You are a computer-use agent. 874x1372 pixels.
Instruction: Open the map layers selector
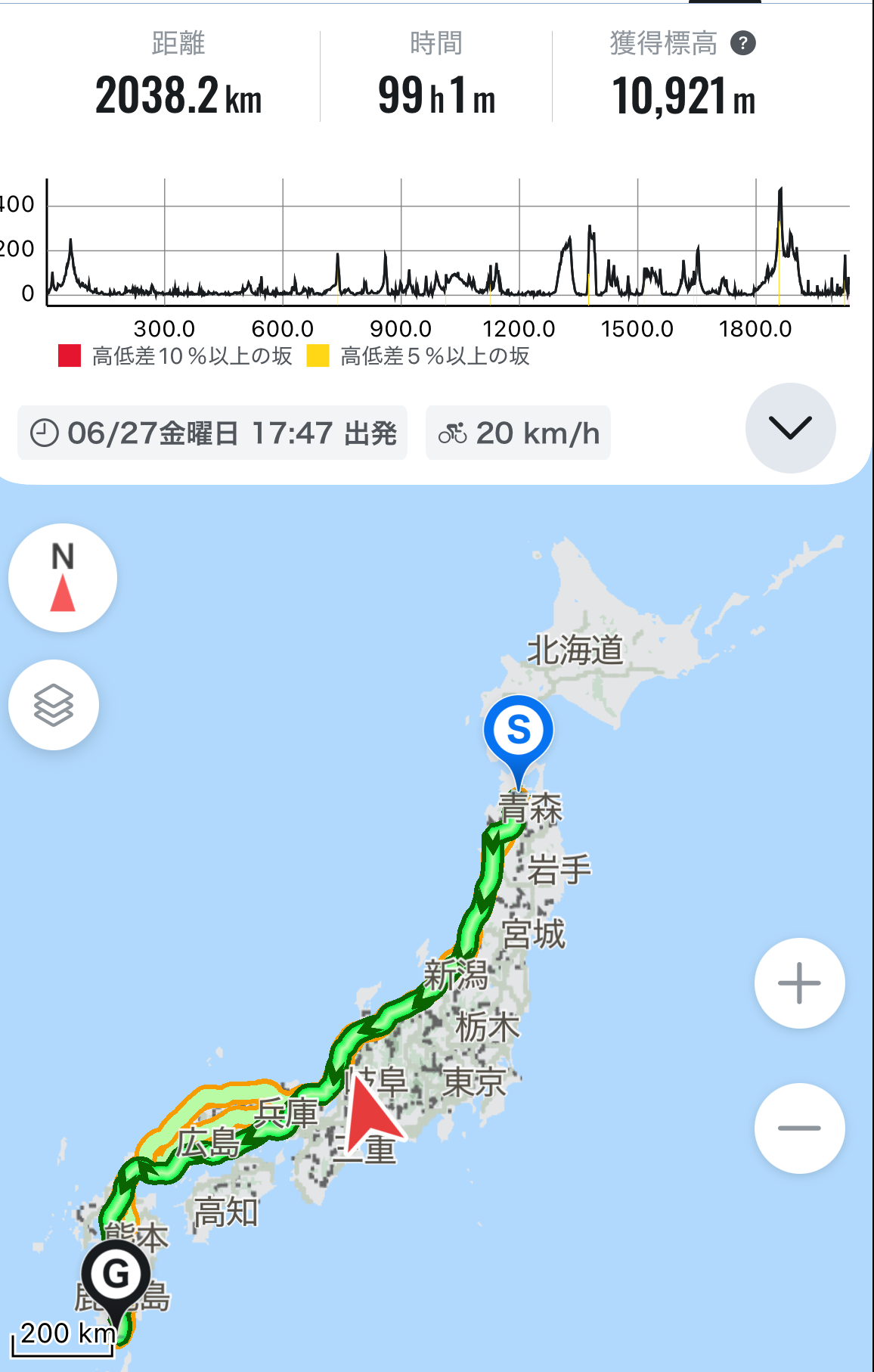[x=54, y=705]
